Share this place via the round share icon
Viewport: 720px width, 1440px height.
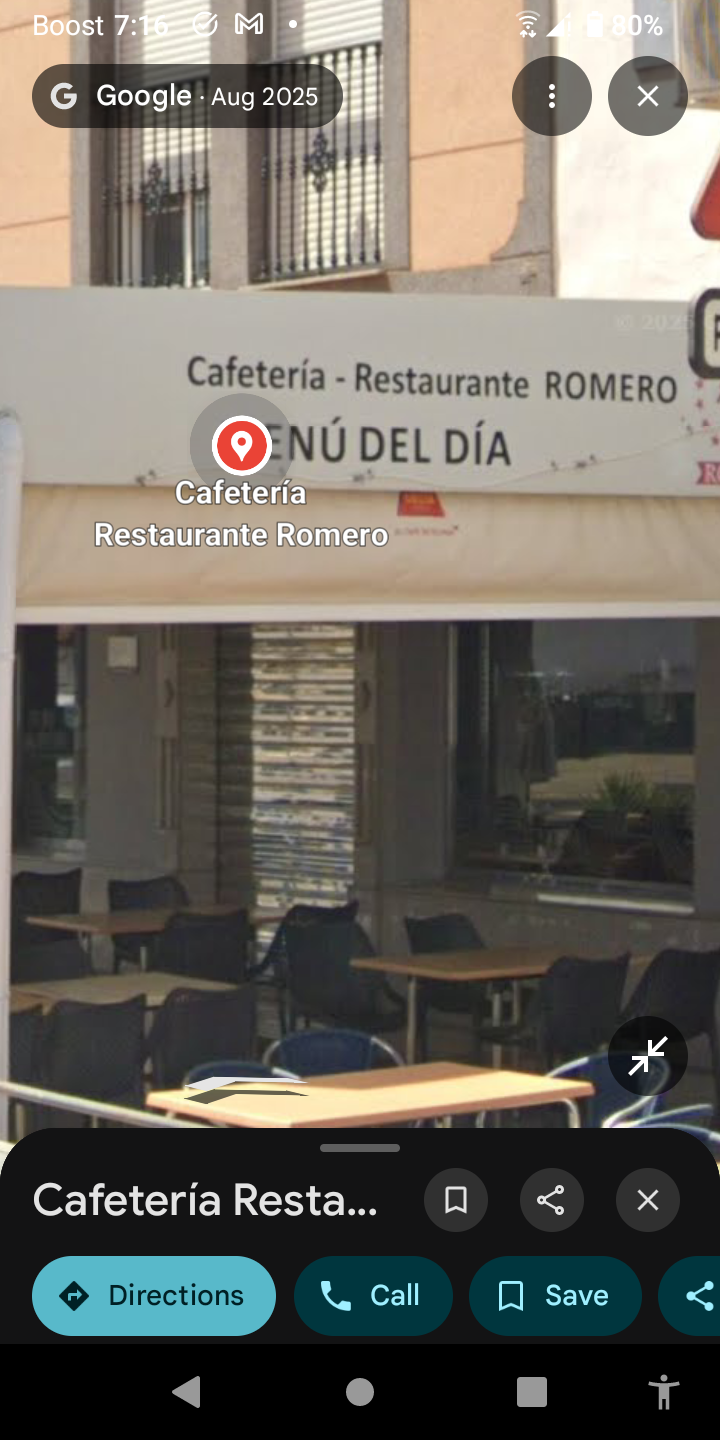pyautogui.click(x=551, y=1199)
